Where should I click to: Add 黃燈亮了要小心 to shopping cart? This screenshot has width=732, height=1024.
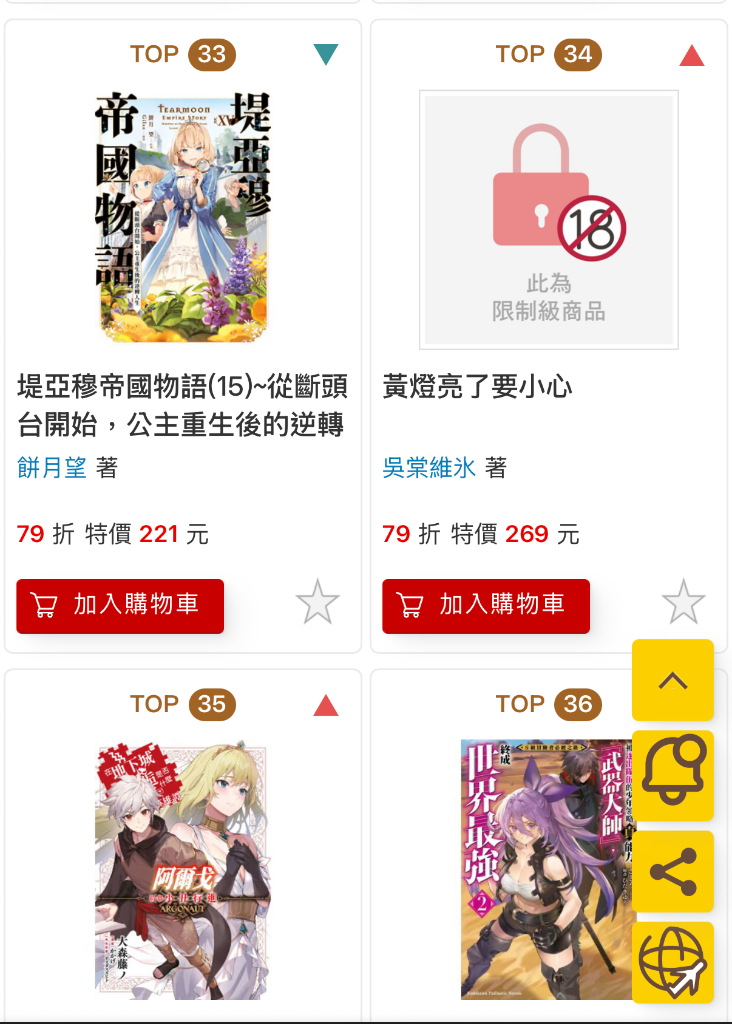click(x=486, y=605)
